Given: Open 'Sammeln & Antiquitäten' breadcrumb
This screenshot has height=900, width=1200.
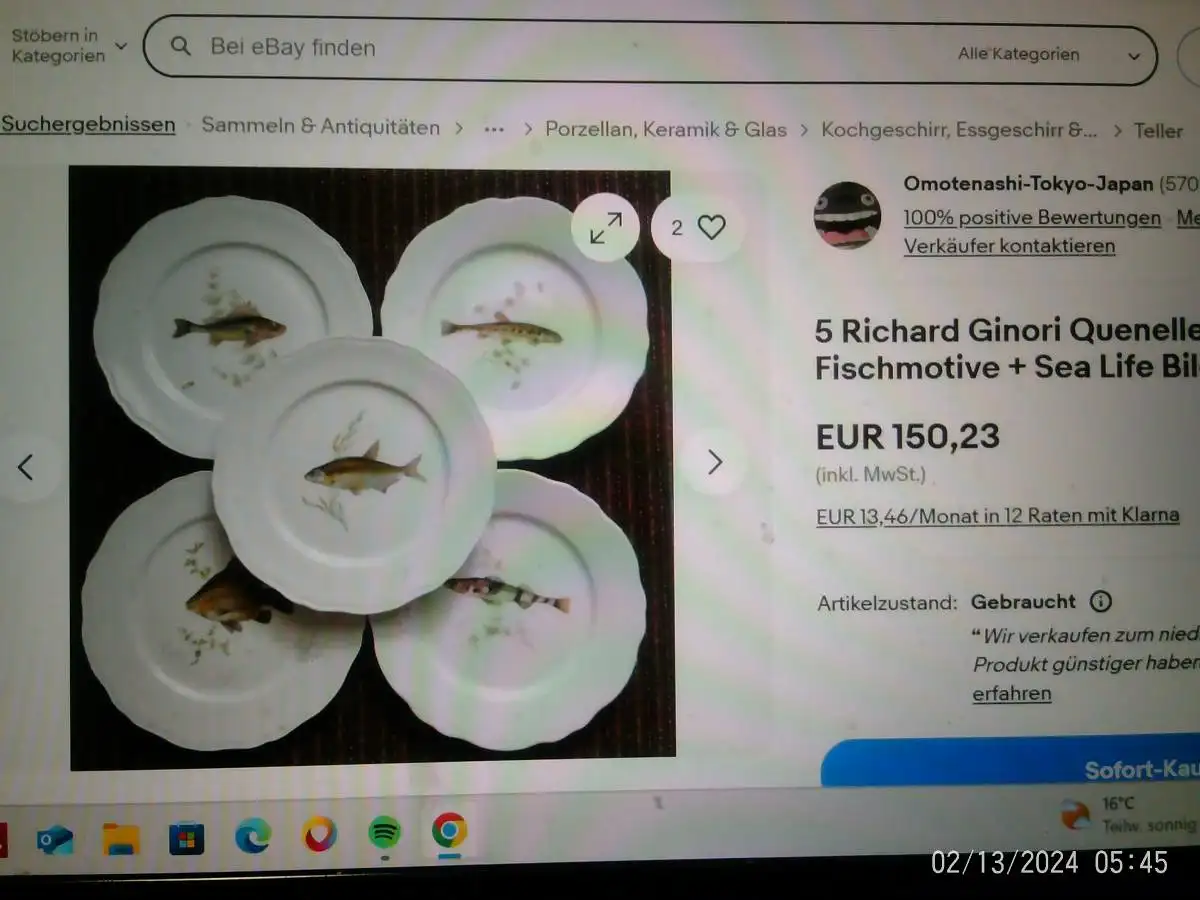Looking at the screenshot, I should pyautogui.click(x=320, y=127).
